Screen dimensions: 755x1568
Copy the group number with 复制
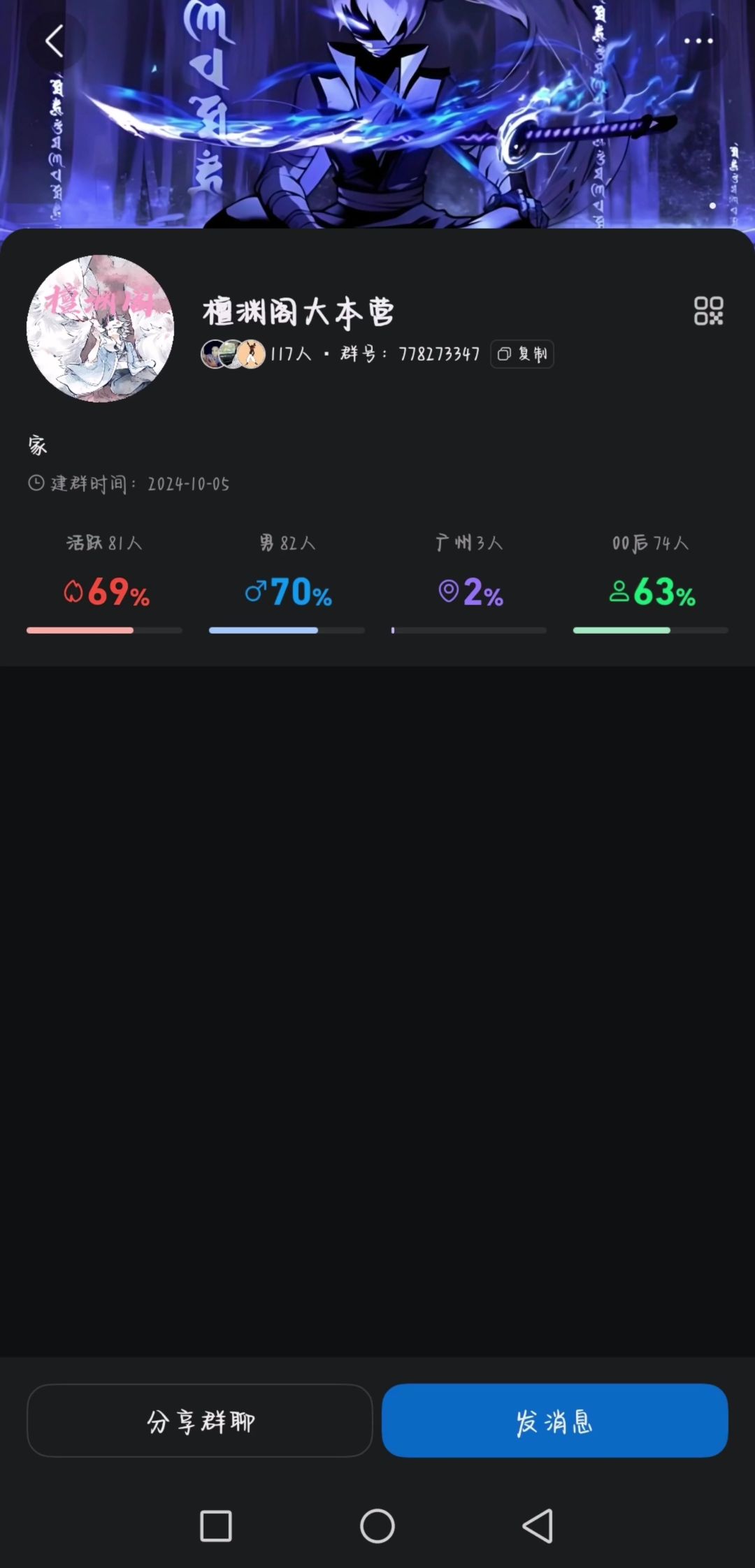[522, 354]
